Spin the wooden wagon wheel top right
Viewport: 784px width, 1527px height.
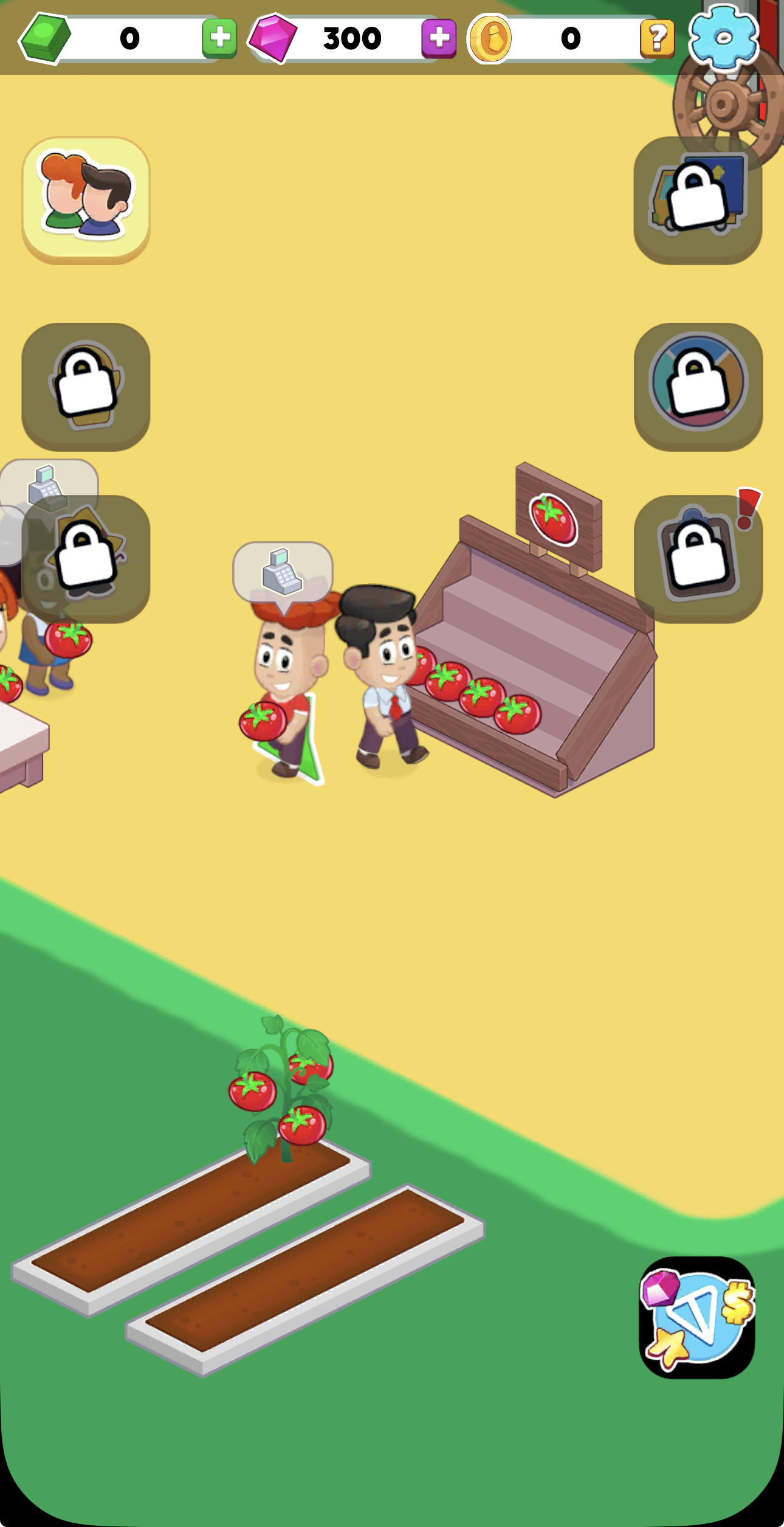pyautogui.click(x=720, y=109)
